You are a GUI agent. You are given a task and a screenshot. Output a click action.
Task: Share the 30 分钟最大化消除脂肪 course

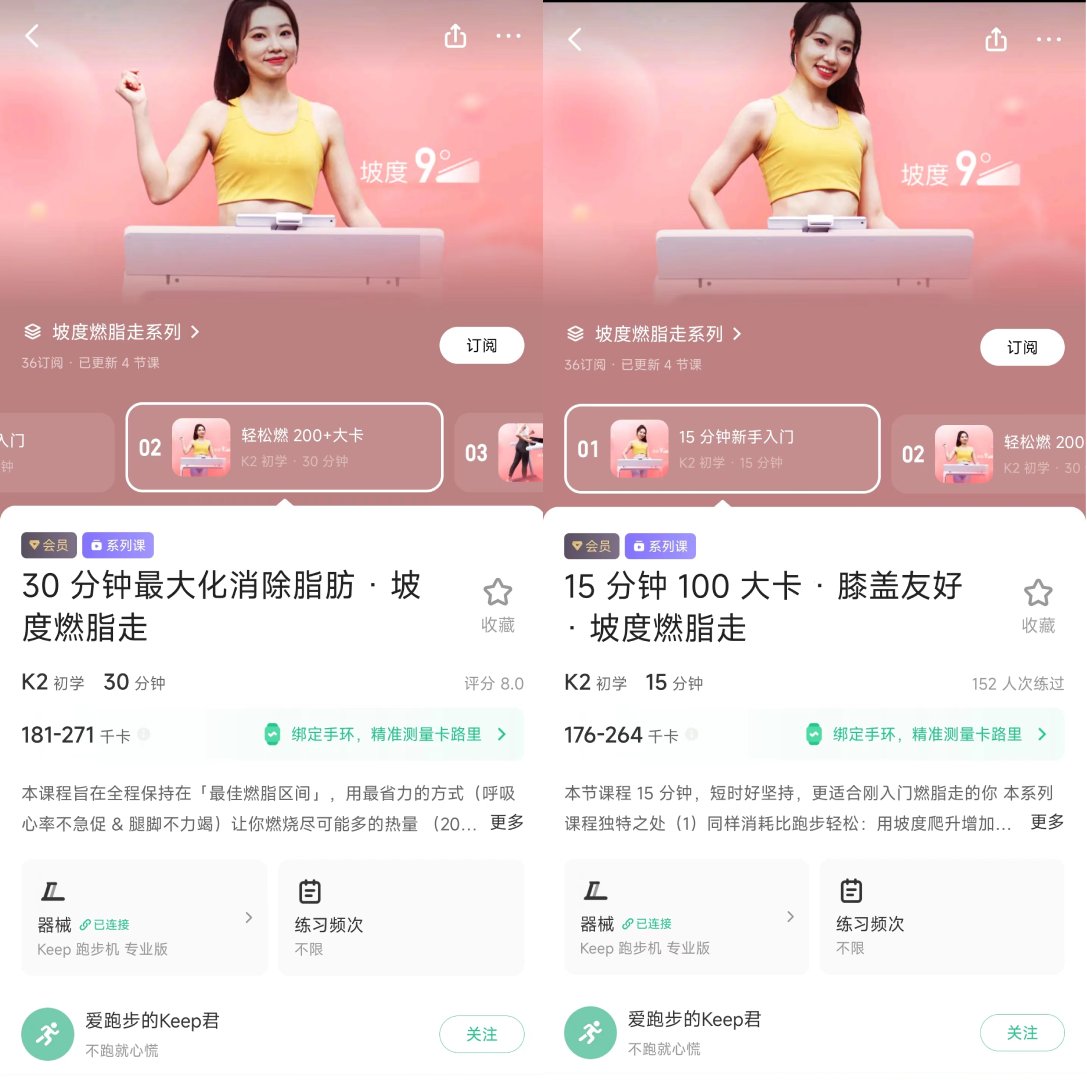click(x=455, y=37)
